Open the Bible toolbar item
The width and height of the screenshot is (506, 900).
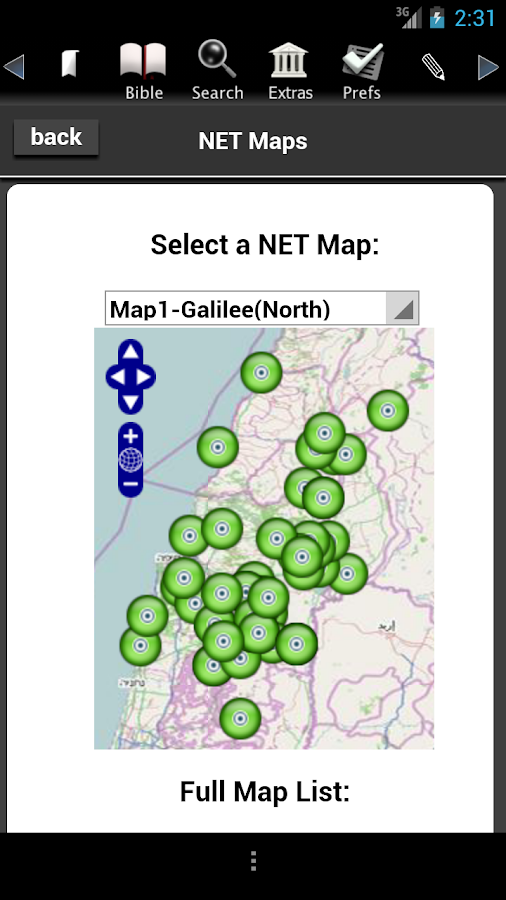pos(143,71)
